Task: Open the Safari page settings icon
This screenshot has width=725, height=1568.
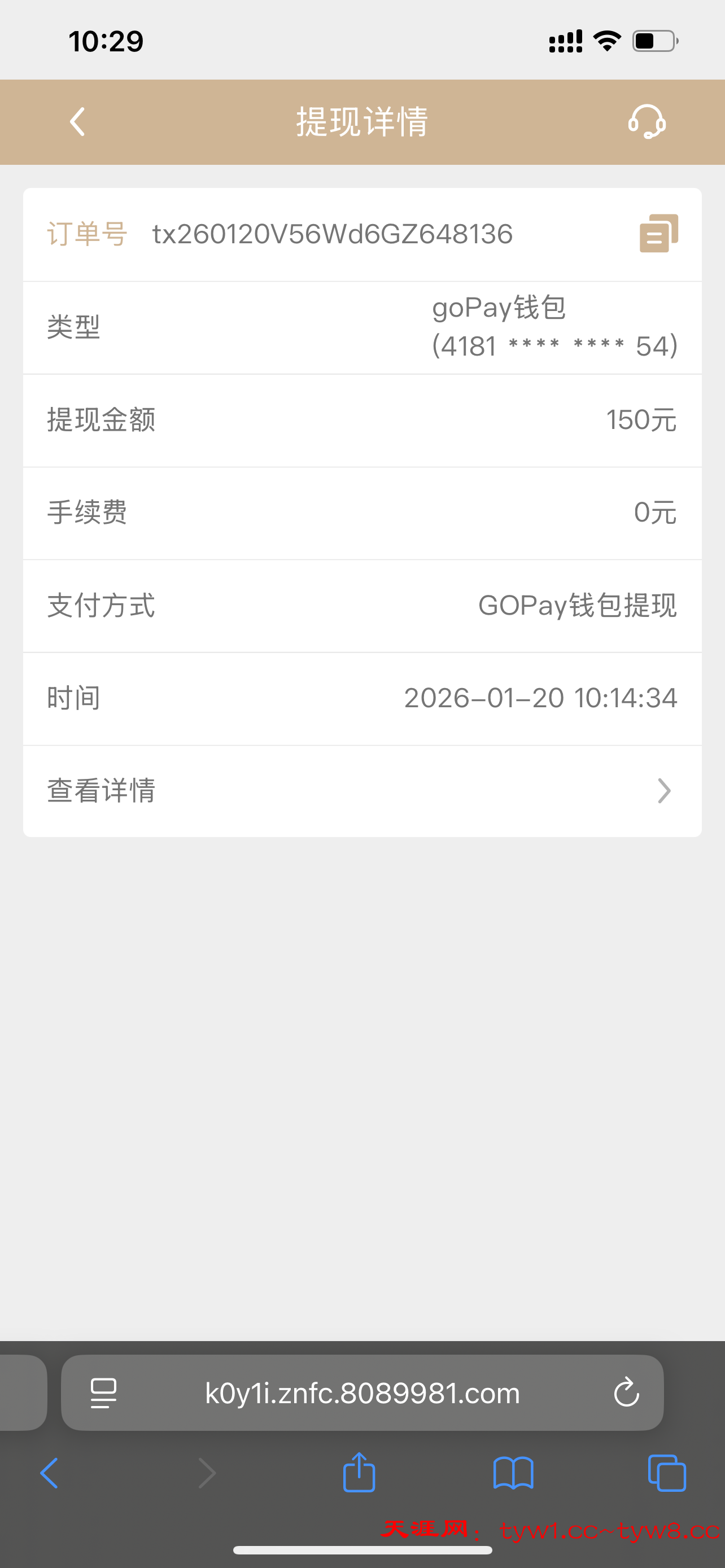Action: tap(102, 1392)
